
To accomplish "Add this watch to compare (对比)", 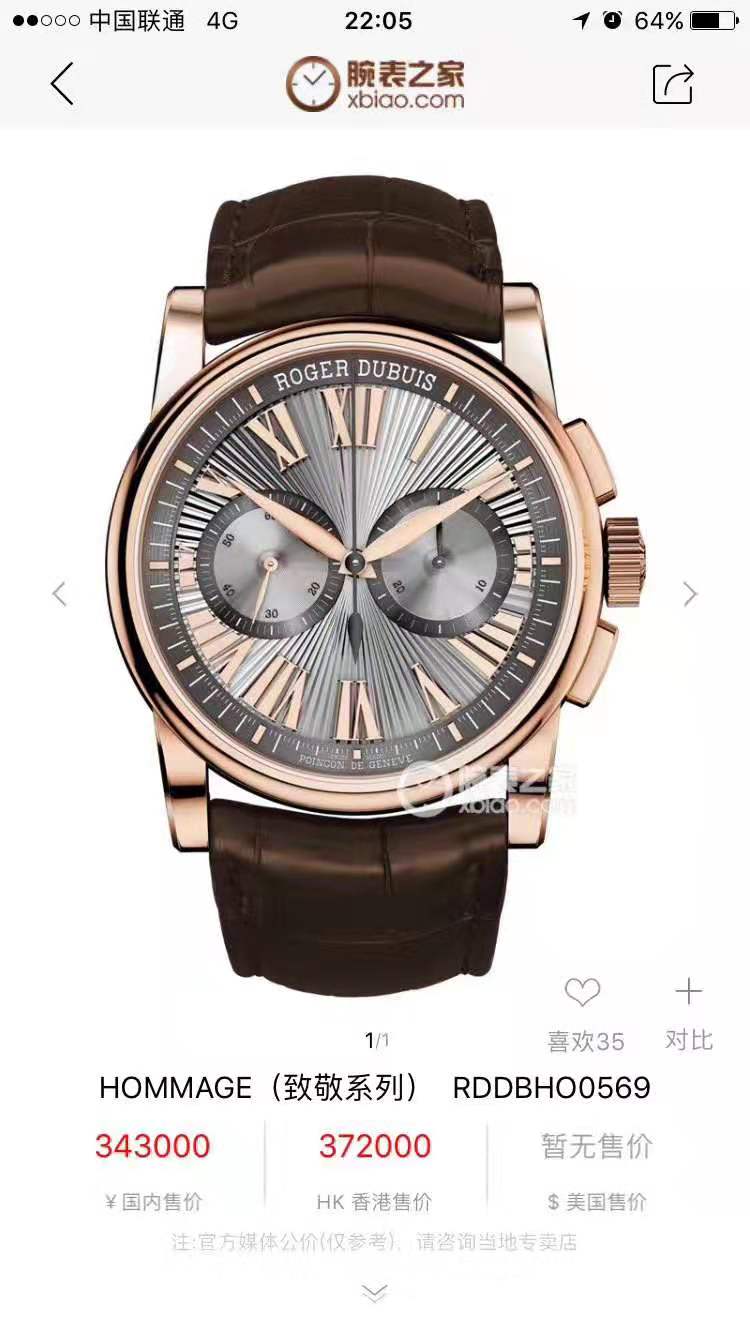I will [x=688, y=994].
